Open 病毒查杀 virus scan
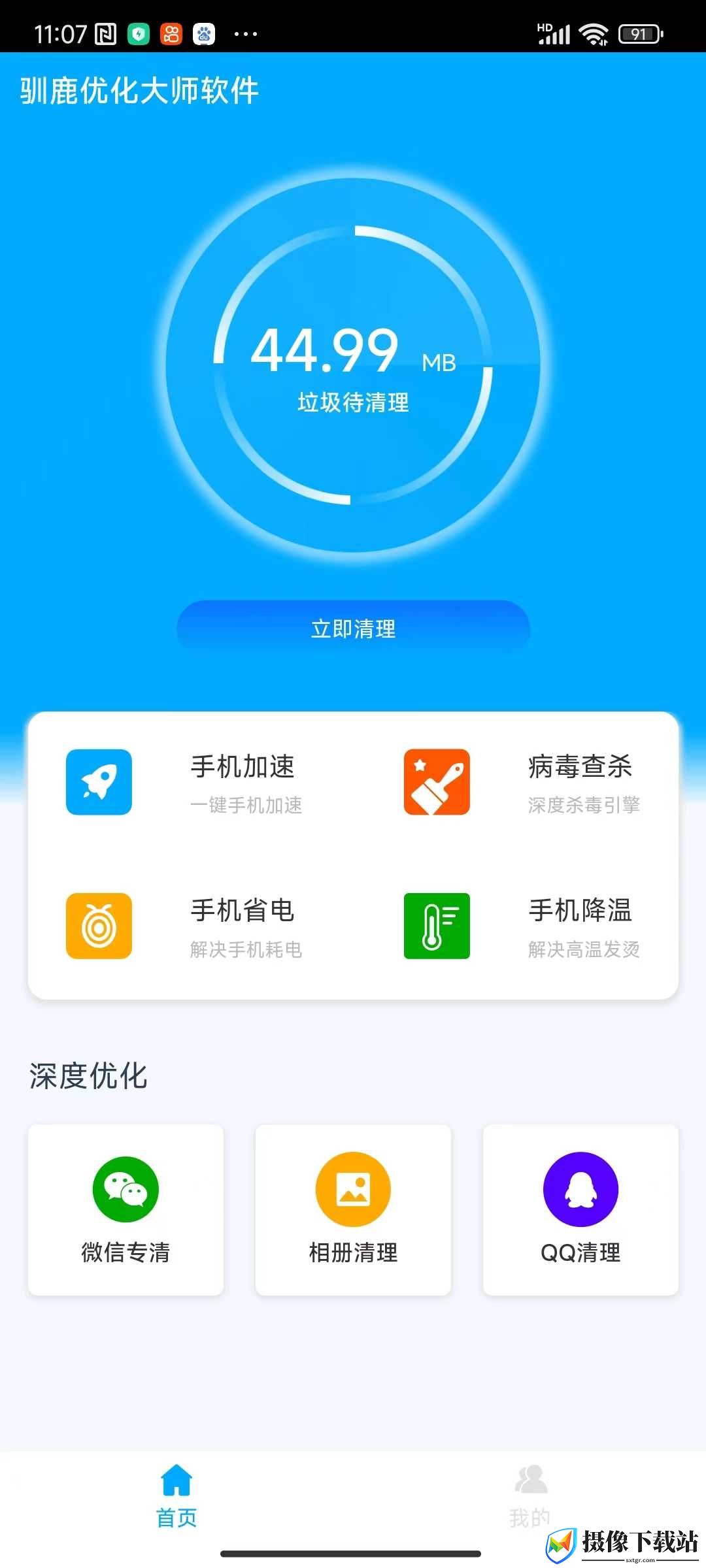The width and height of the screenshot is (706, 1568). 522,782
